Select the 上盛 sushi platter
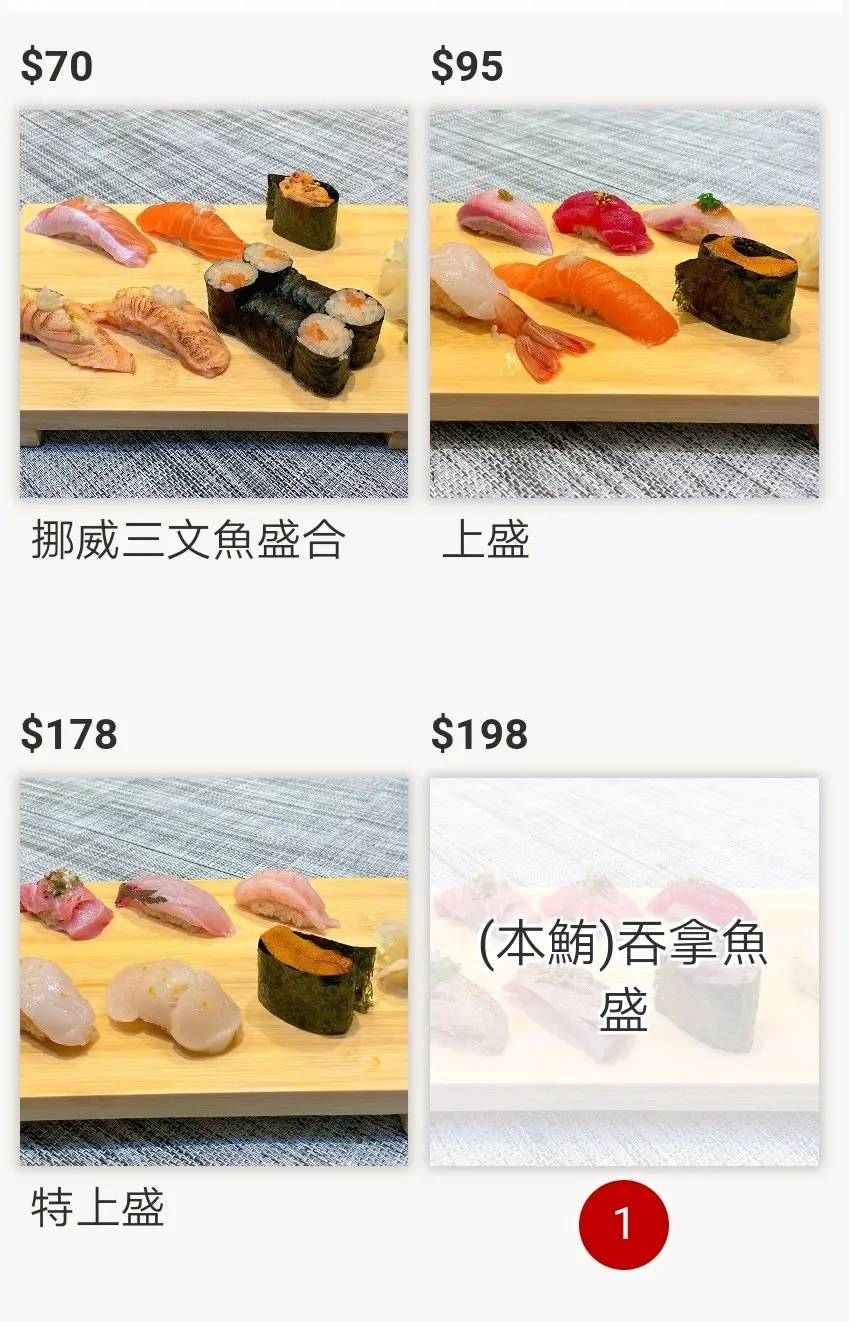This screenshot has width=849, height=1322. pos(624,304)
